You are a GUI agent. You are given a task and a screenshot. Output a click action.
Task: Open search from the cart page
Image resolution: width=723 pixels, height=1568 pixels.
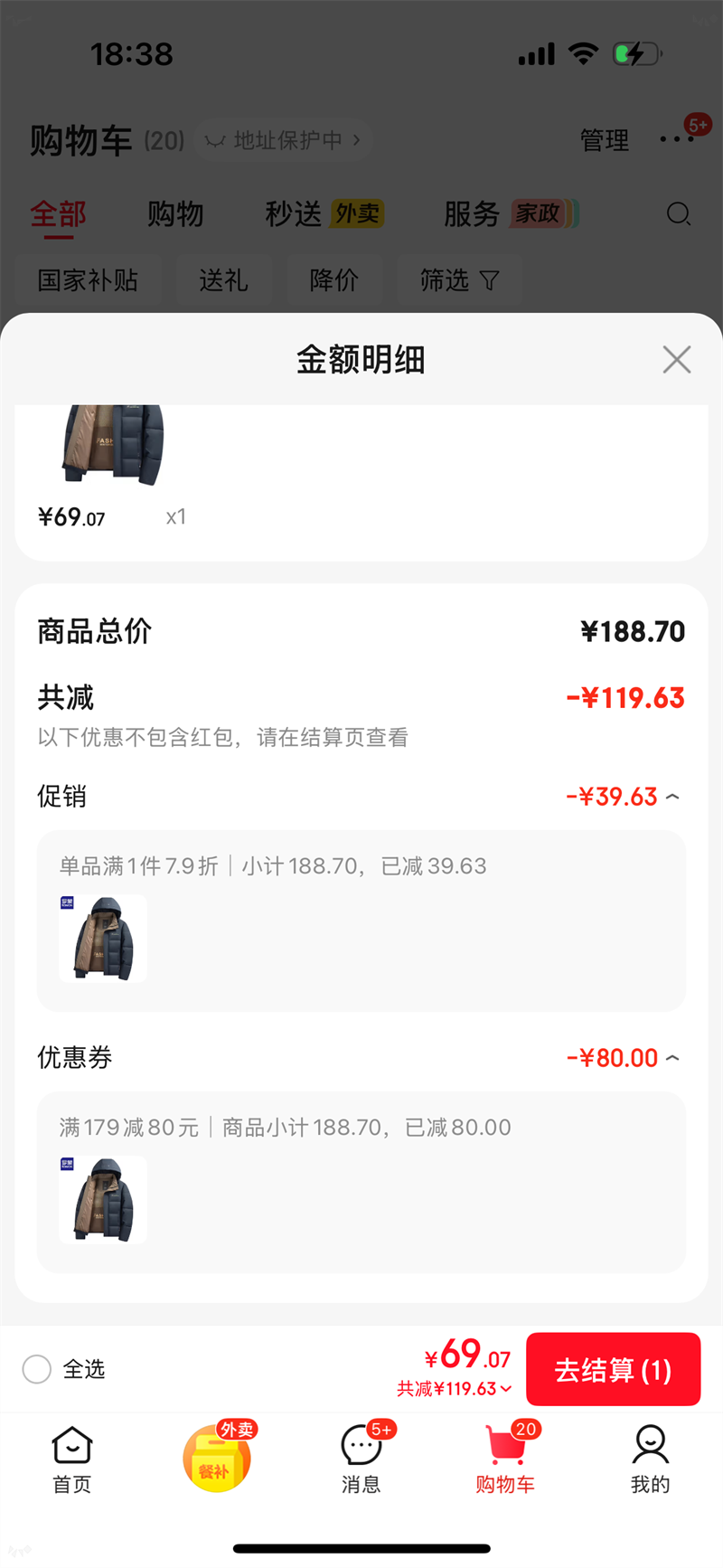pyautogui.click(x=678, y=214)
